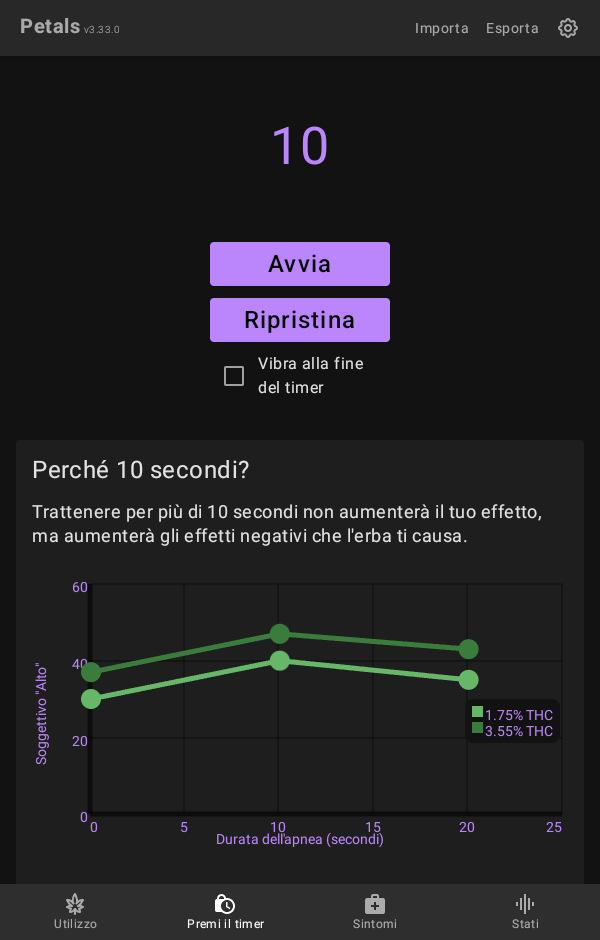Go to the Stati tab
The height and width of the screenshot is (940, 600).
tap(525, 911)
